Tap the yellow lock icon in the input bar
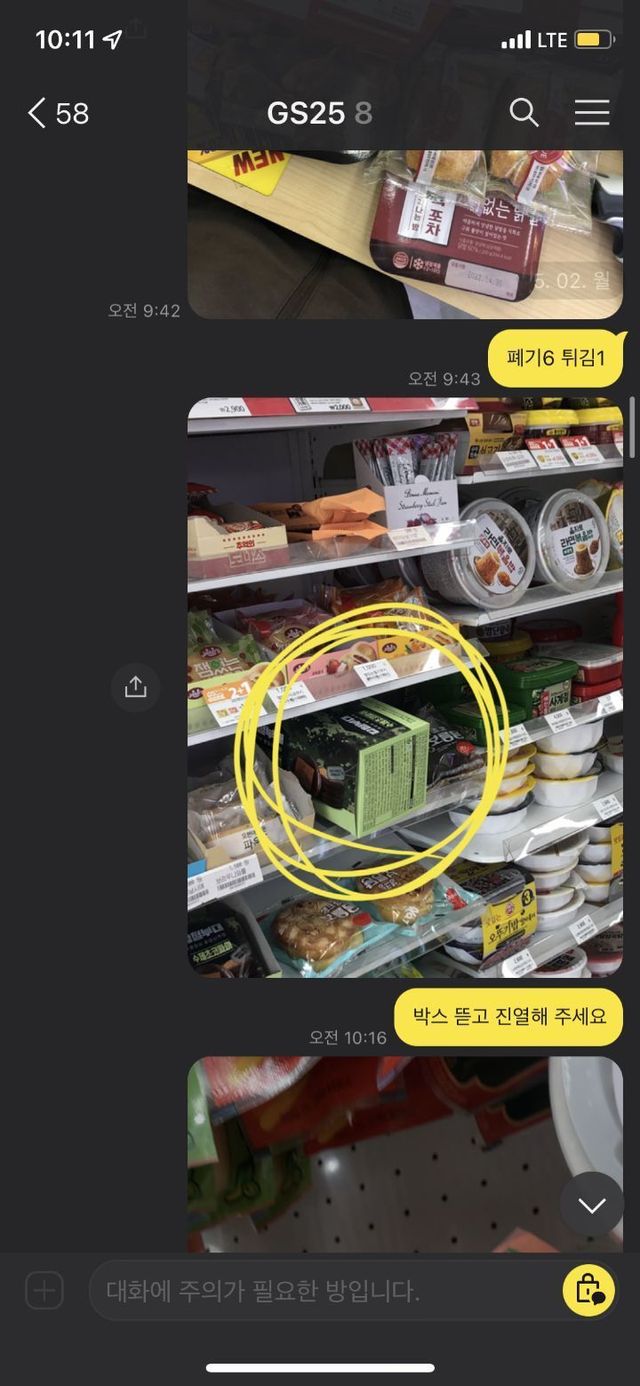The height and width of the screenshot is (1386, 640). point(589,1290)
